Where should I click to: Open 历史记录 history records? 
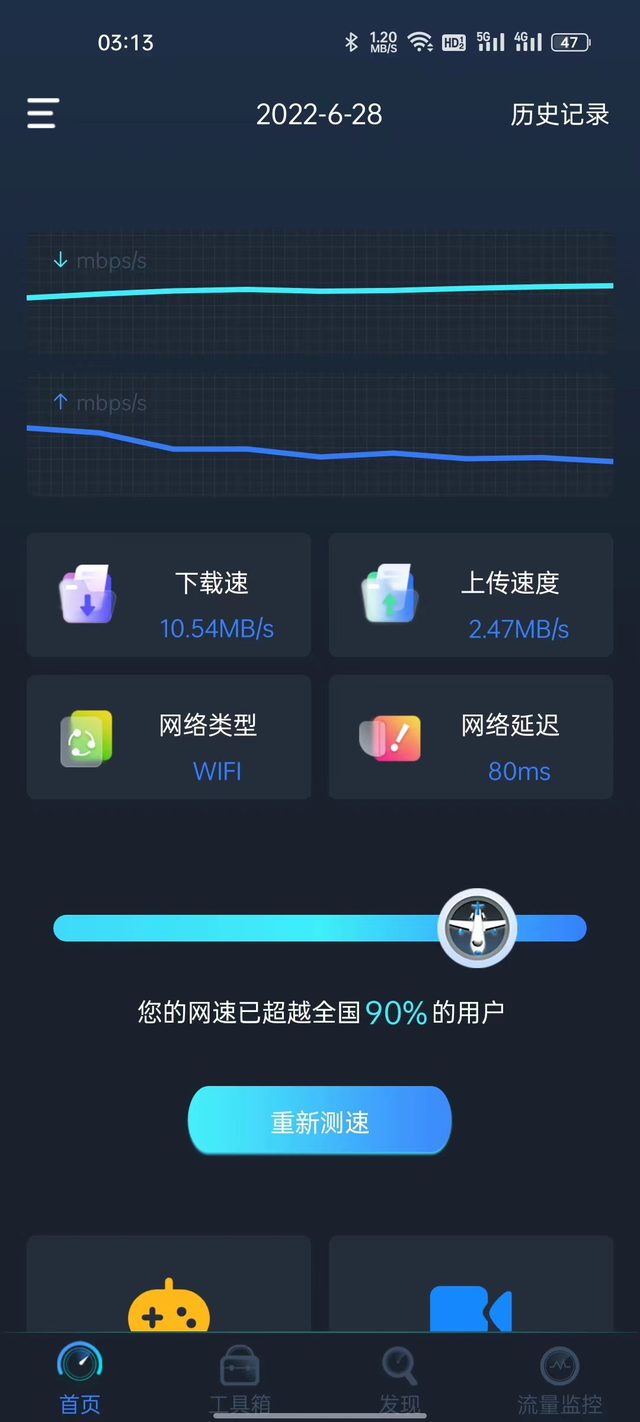[x=559, y=114]
